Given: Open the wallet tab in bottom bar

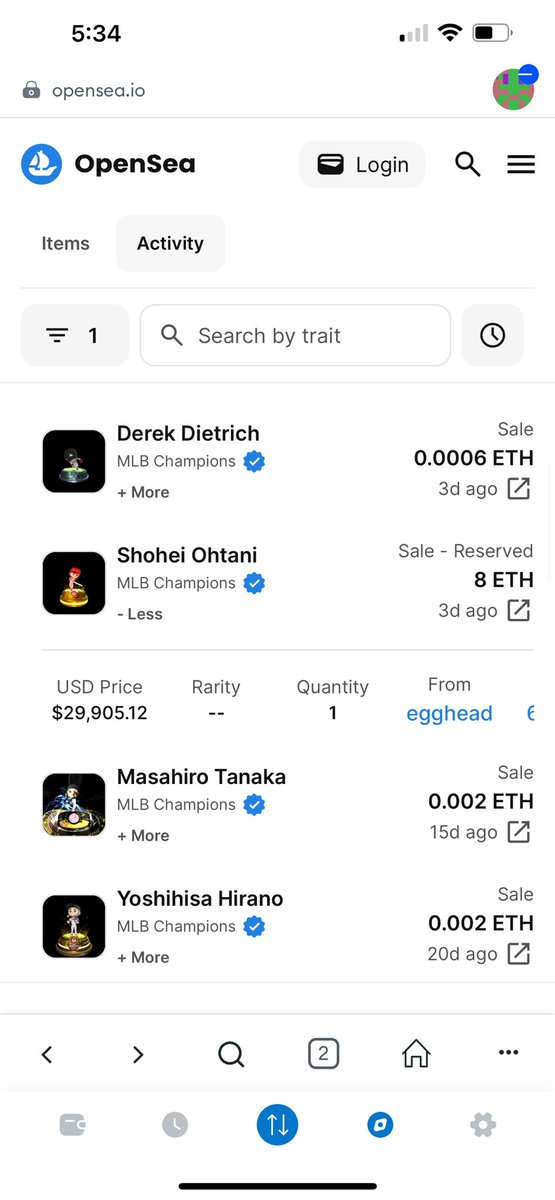Looking at the screenshot, I should (72, 1125).
